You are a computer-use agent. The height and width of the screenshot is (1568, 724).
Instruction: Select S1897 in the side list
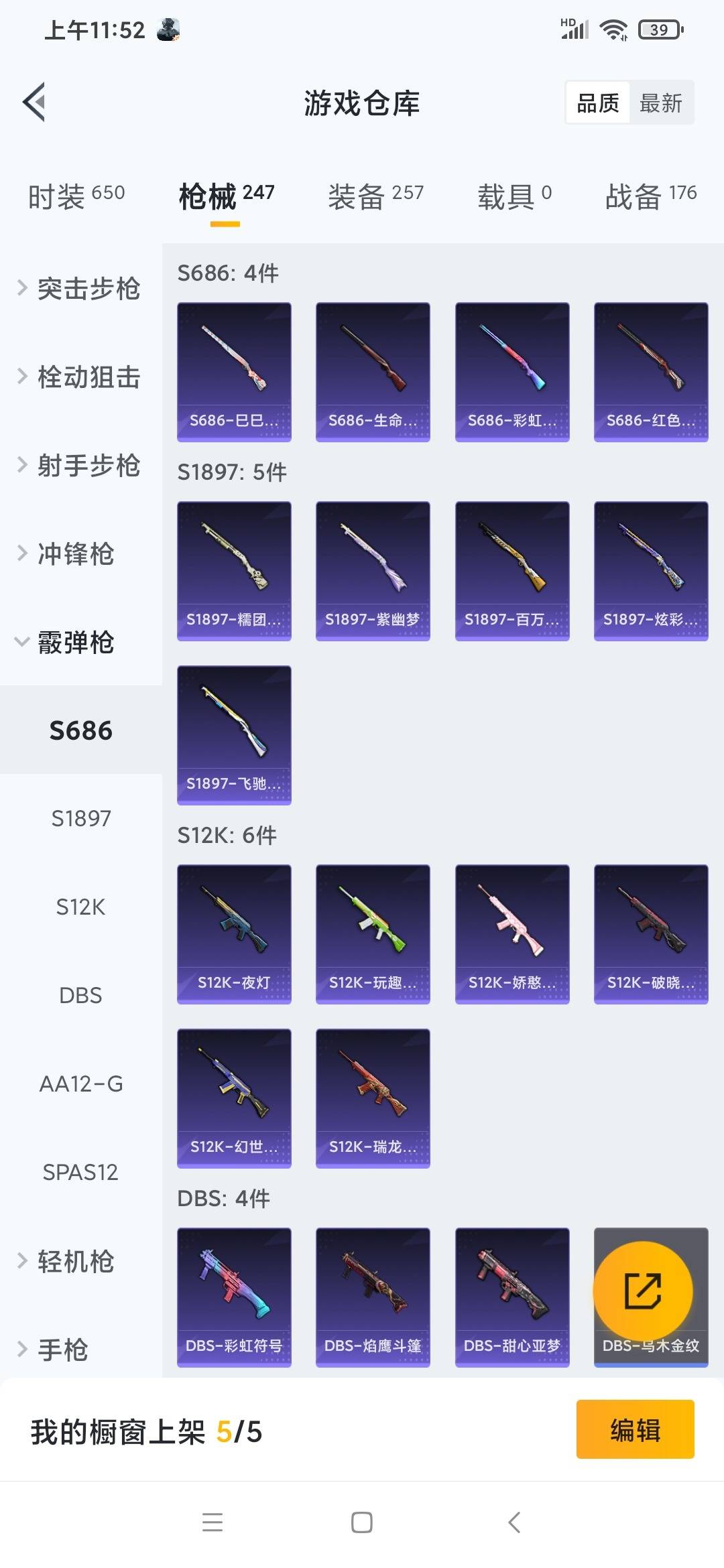[x=80, y=818]
